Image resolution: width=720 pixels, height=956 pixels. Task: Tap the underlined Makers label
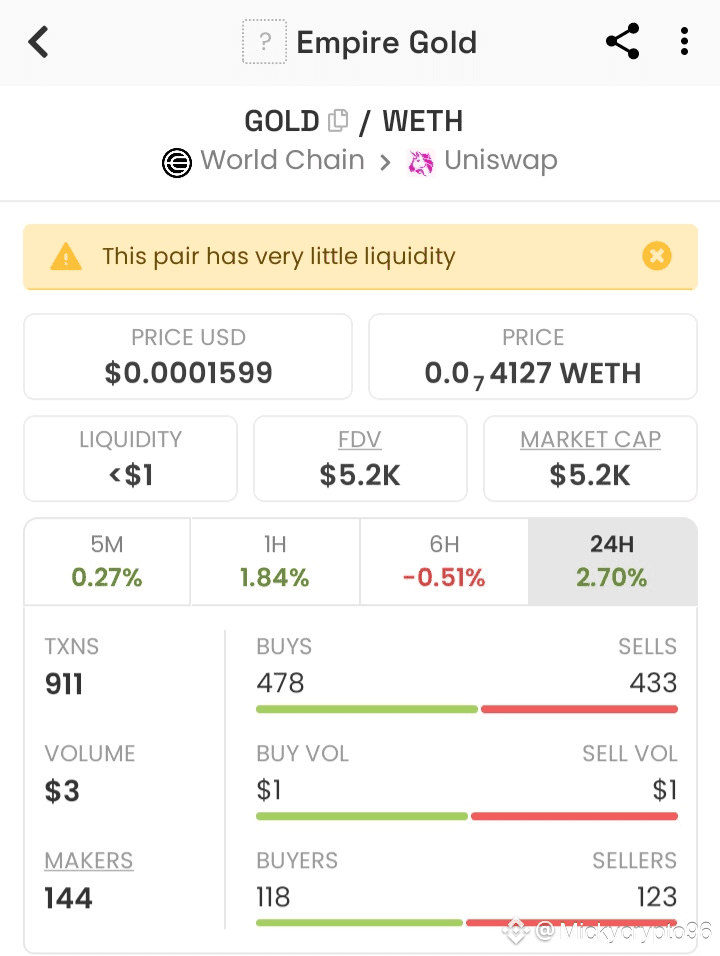point(89,860)
